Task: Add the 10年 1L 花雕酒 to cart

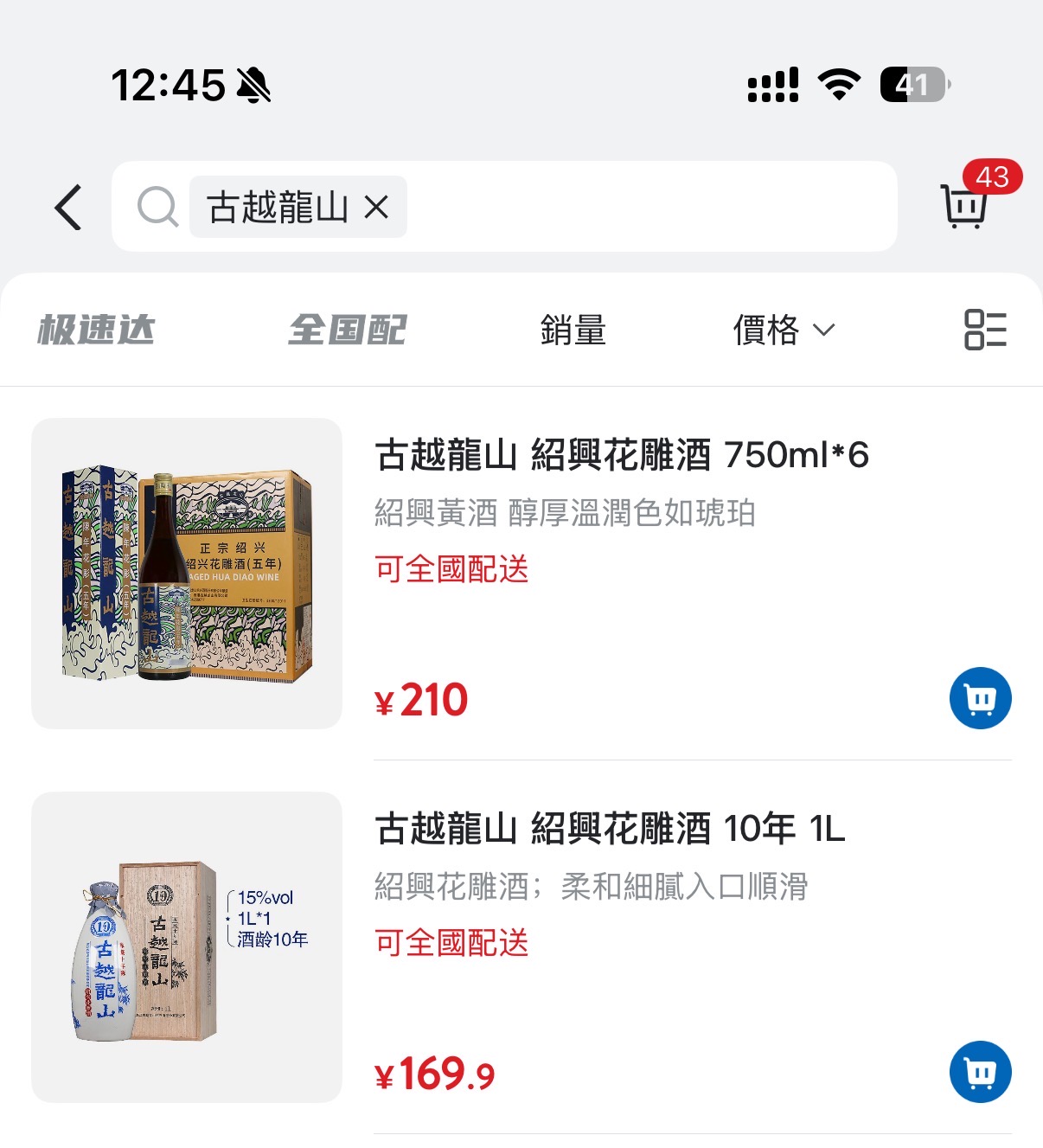Action: [980, 1072]
